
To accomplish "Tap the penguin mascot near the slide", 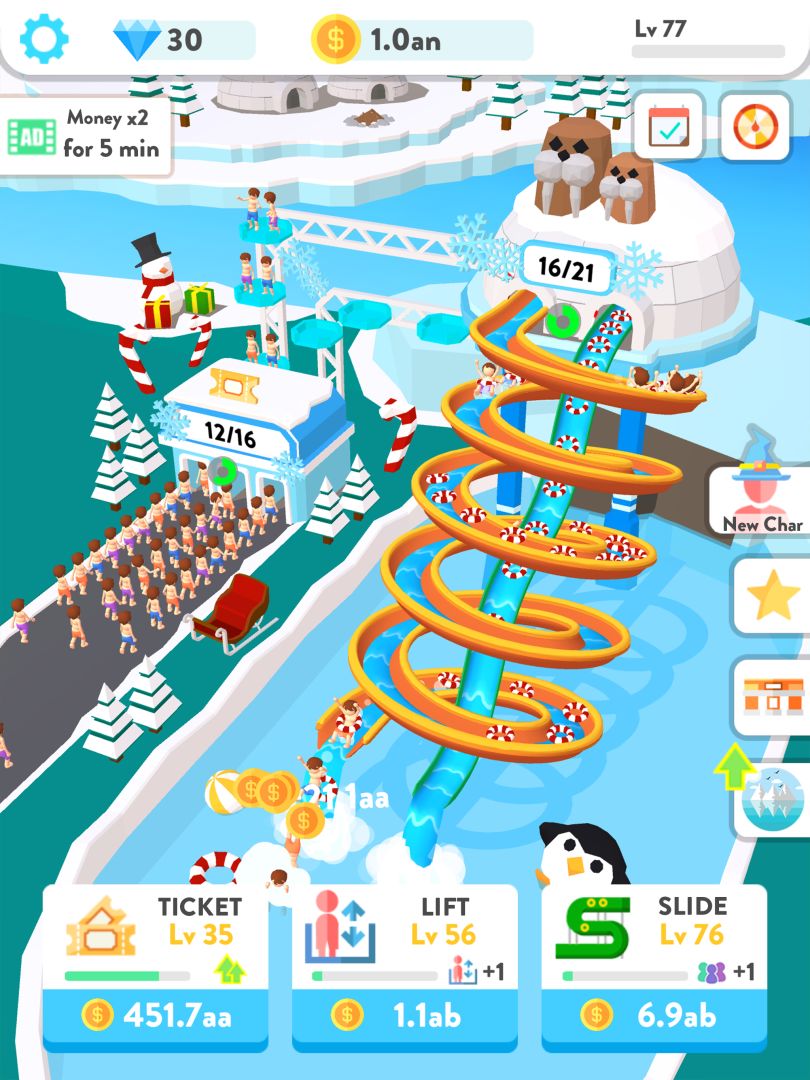I will pyautogui.click(x=580, y=855).
